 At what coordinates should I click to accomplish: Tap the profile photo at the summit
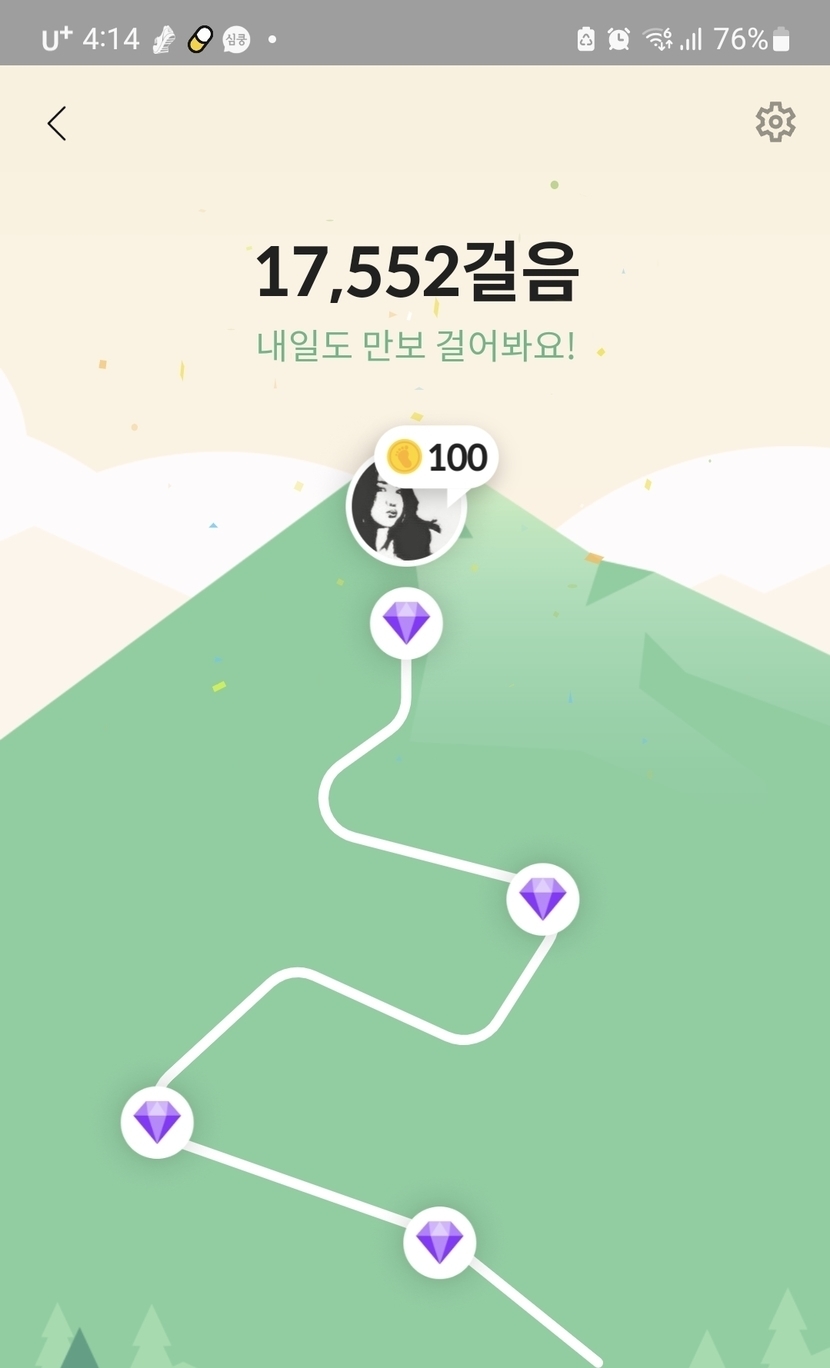point(401,515)
